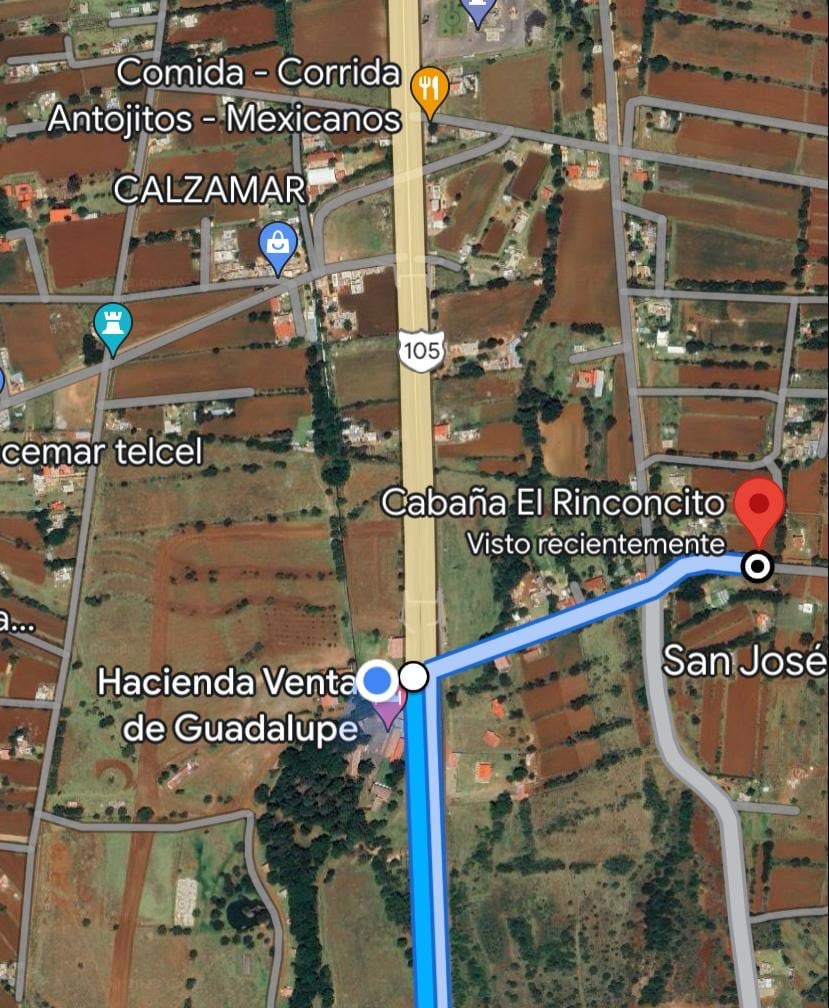Tap the blue current location dot
The width and height of the screenshot is (829, 1008).
pos(377,681)
